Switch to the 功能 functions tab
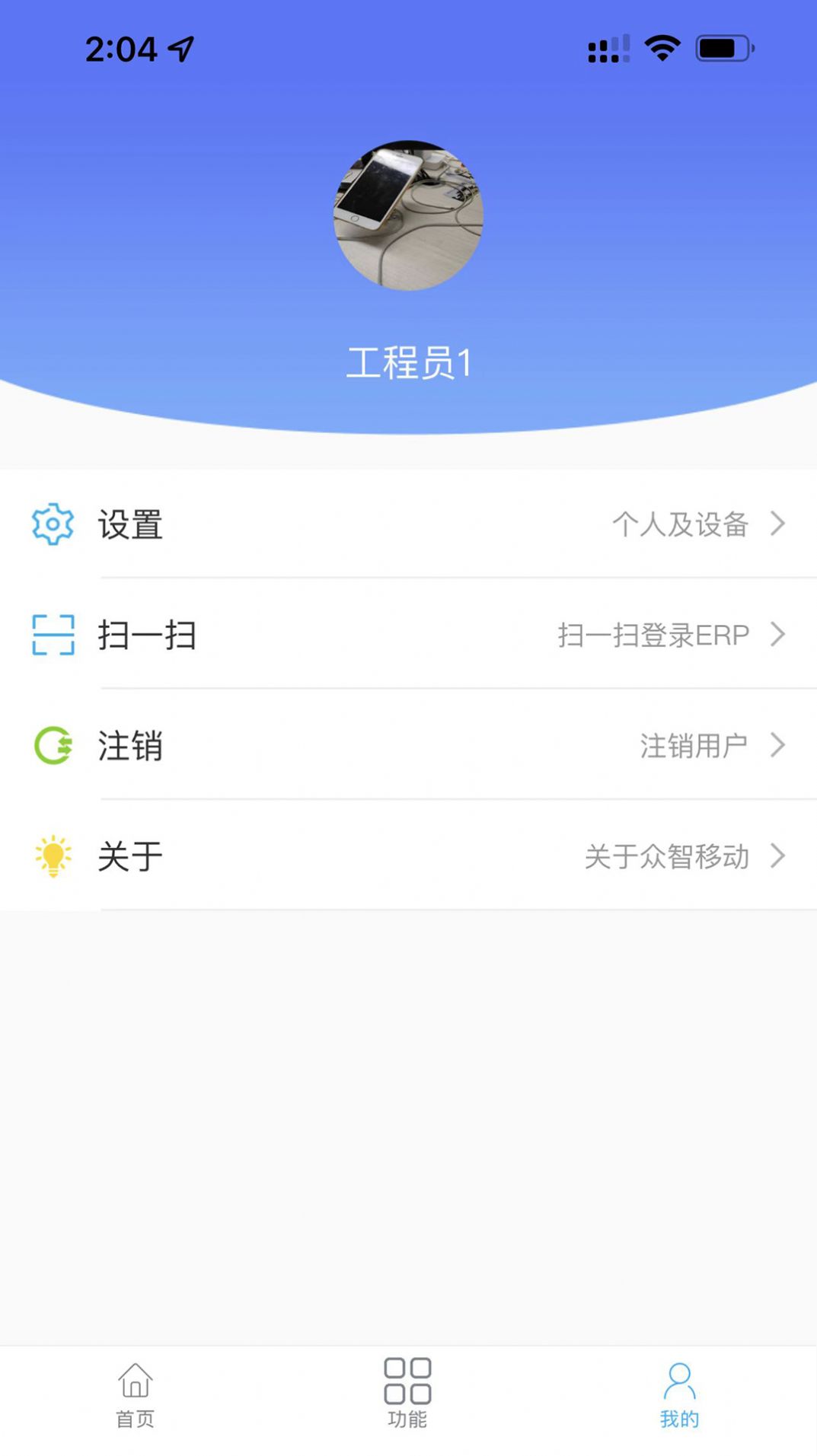Image resolution: width=817 pixels, height=1456 pixels. pos(407,1396)
